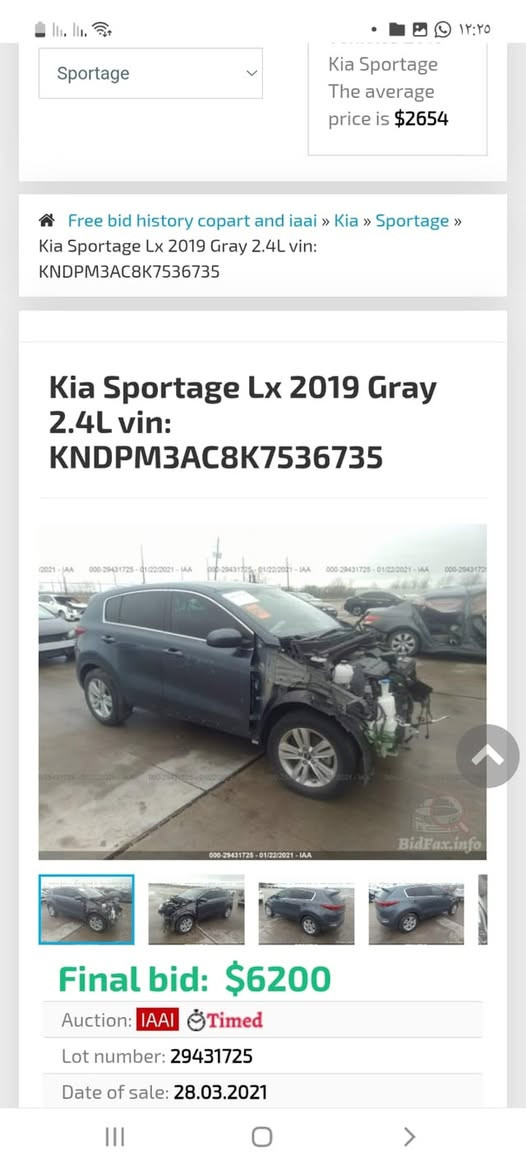Screen dimensions: 526x1169
Task: Open the Sportage breadcrumb link
Action: tap(412, 221)
